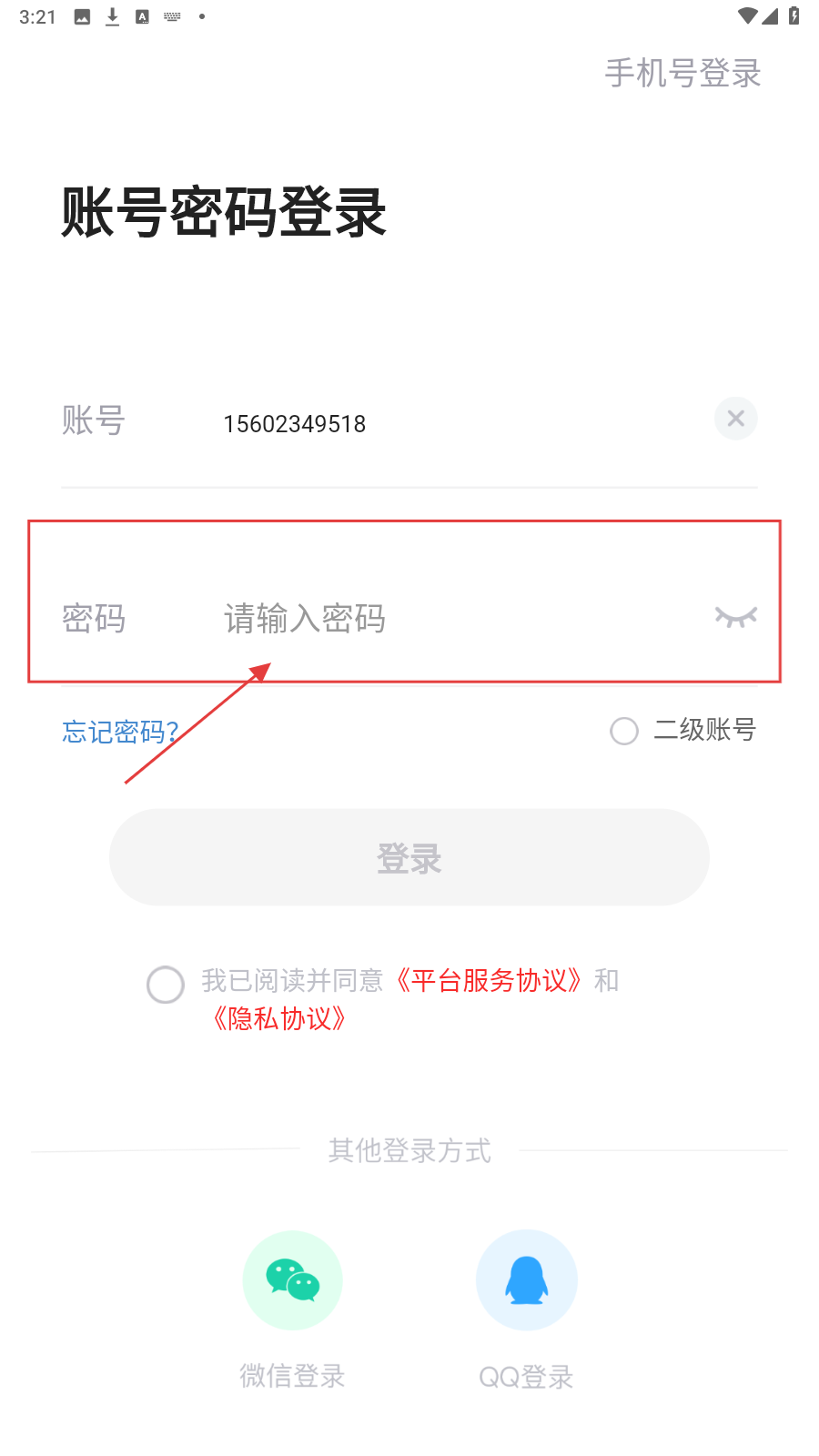Tap the 请输入密码 password field
Screen dimensions: 819x1456
tap(437, 619)
